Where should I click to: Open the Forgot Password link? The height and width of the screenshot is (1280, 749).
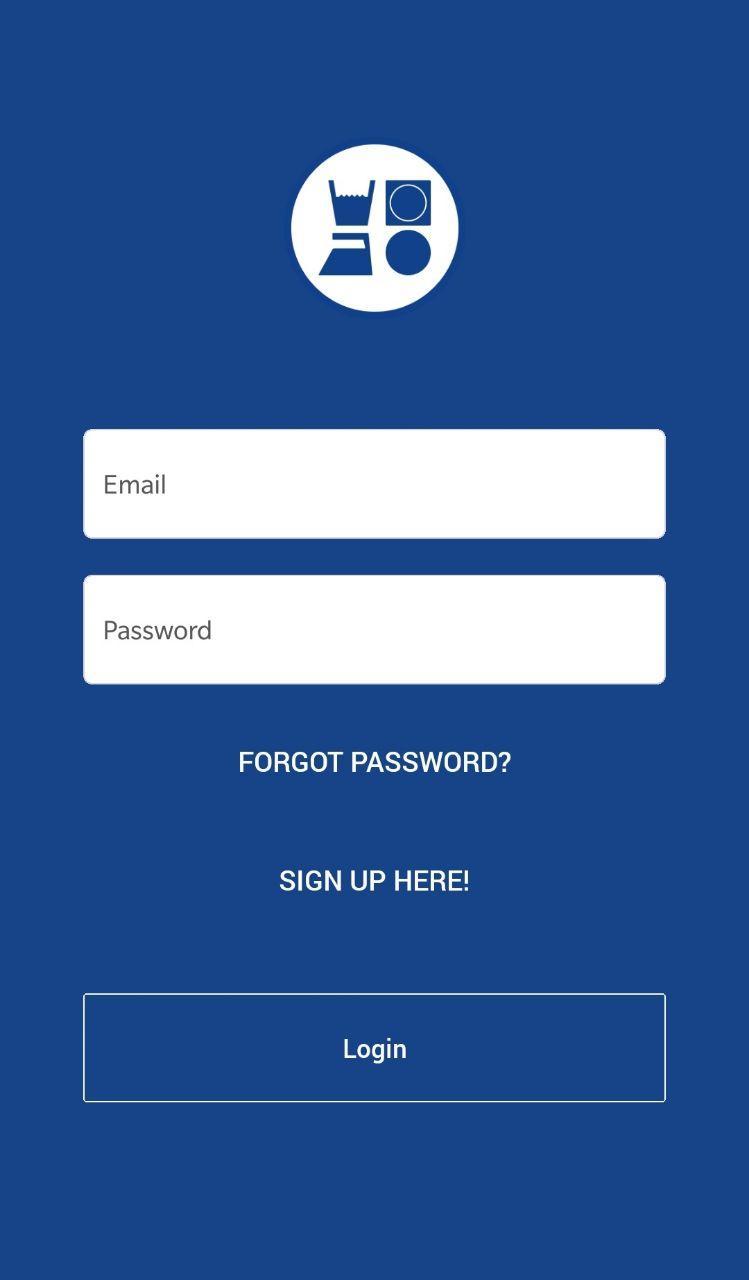coord(374,762)
